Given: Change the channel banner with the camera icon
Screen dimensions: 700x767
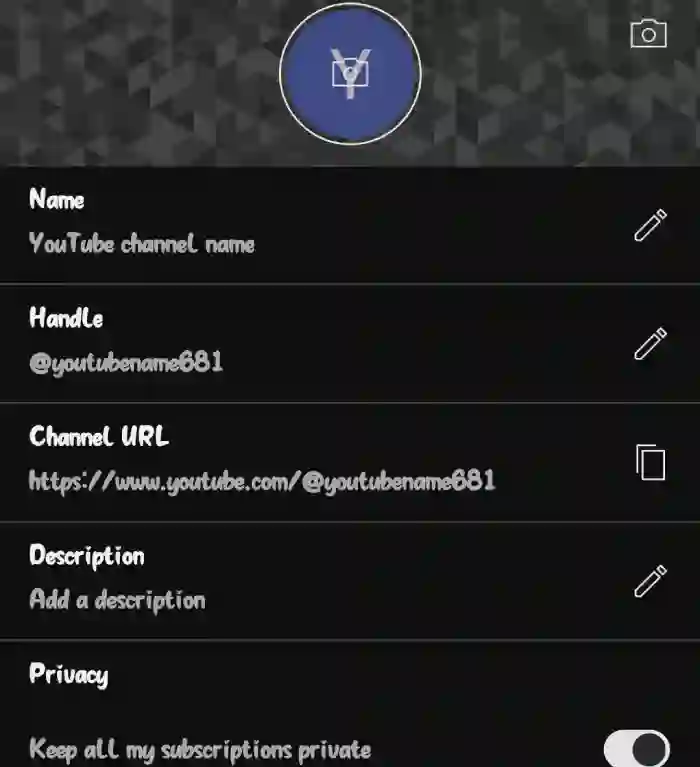Looking at the screenshot, I should pyautogui.click(x=648, y=34).
